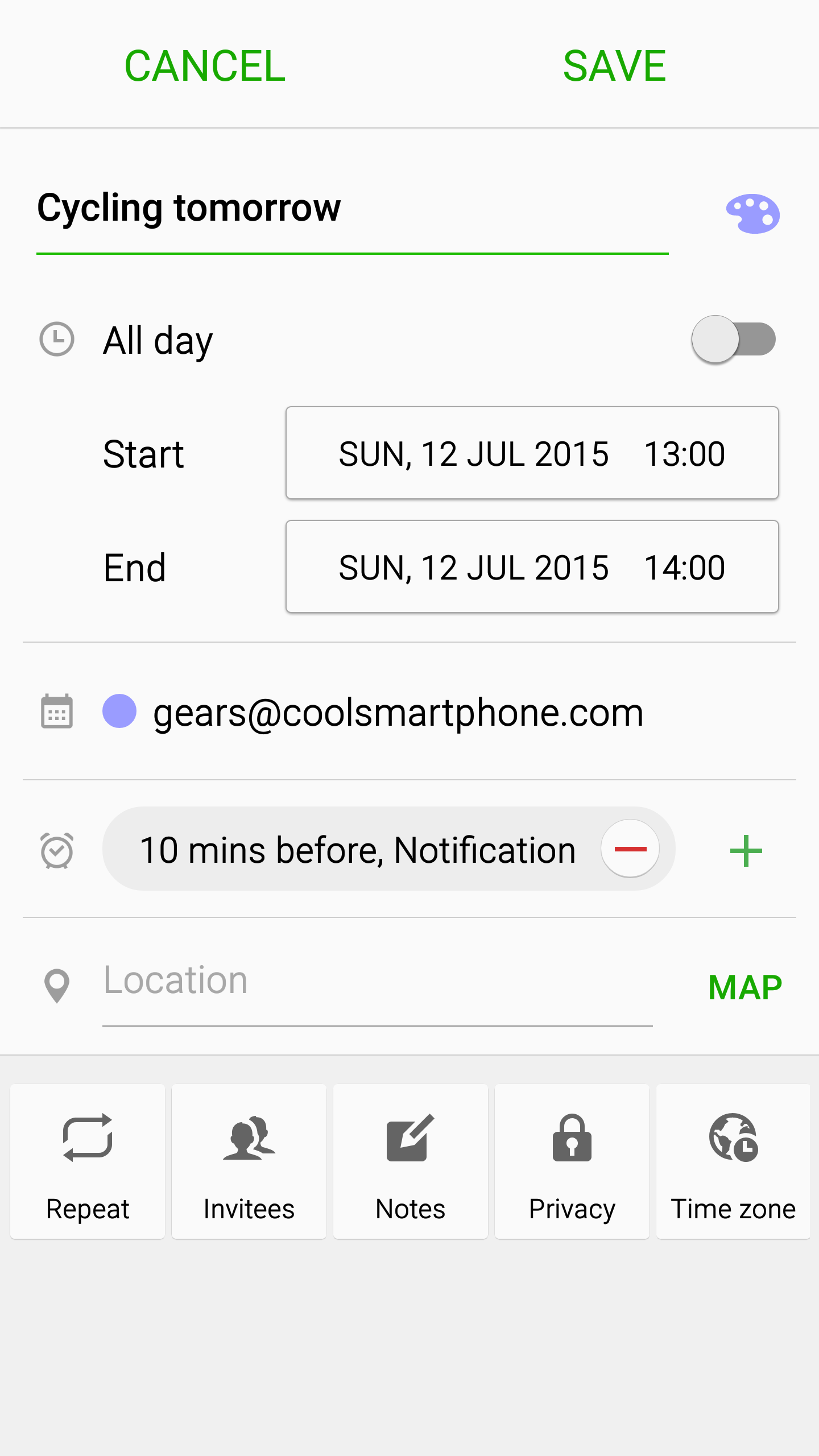This screenshot has height=1456, width=819.
Task: Cancel the event creation
Action: point(205,65)
